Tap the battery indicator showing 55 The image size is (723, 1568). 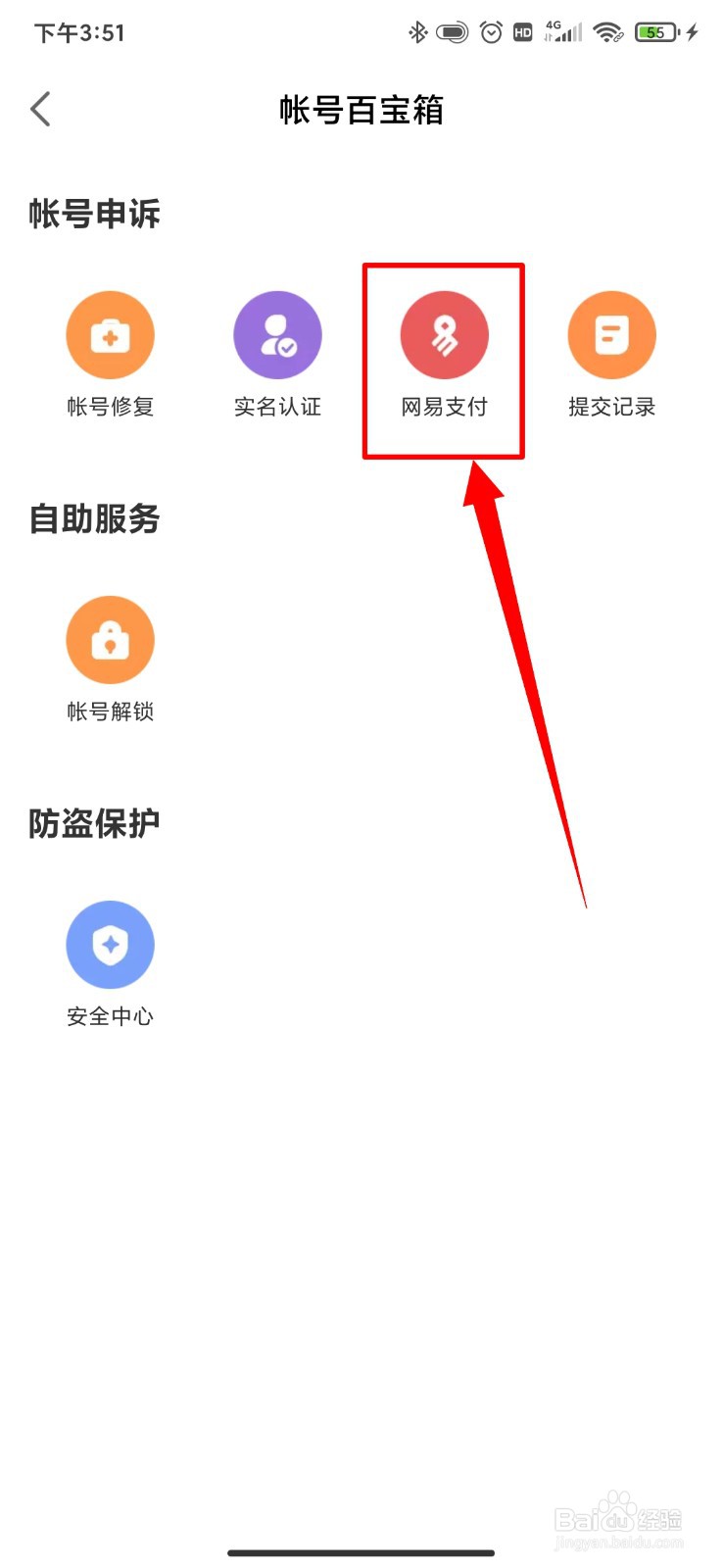(654, 32)
